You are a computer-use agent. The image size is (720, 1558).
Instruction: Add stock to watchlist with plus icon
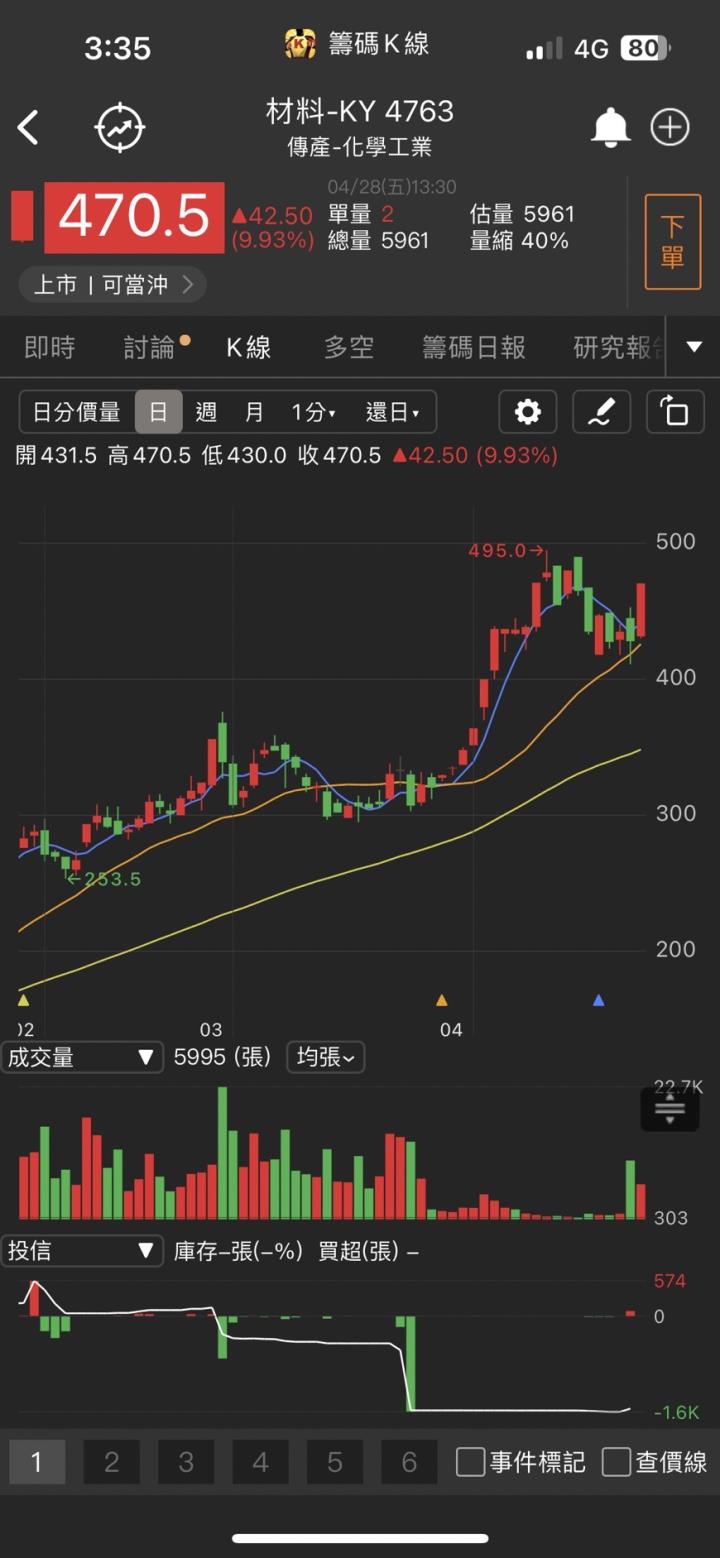[669, 127]
